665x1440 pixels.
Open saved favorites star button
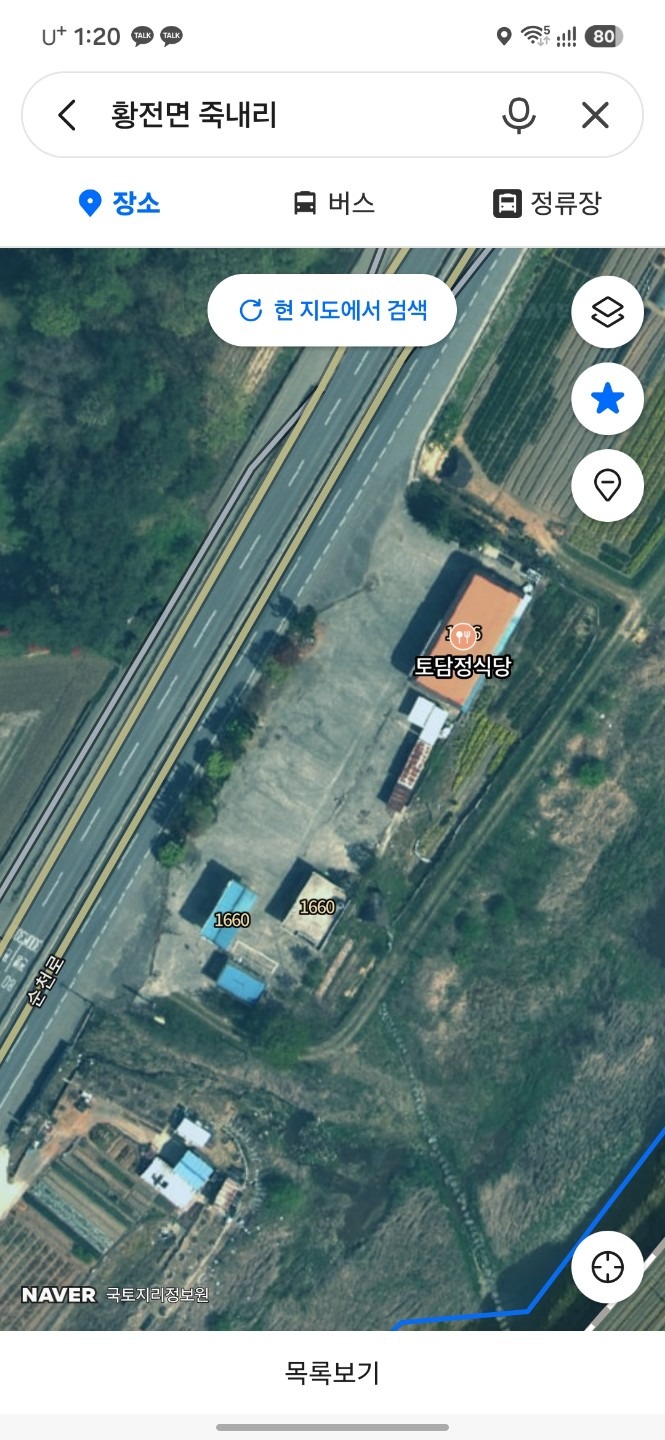(607, 399)
